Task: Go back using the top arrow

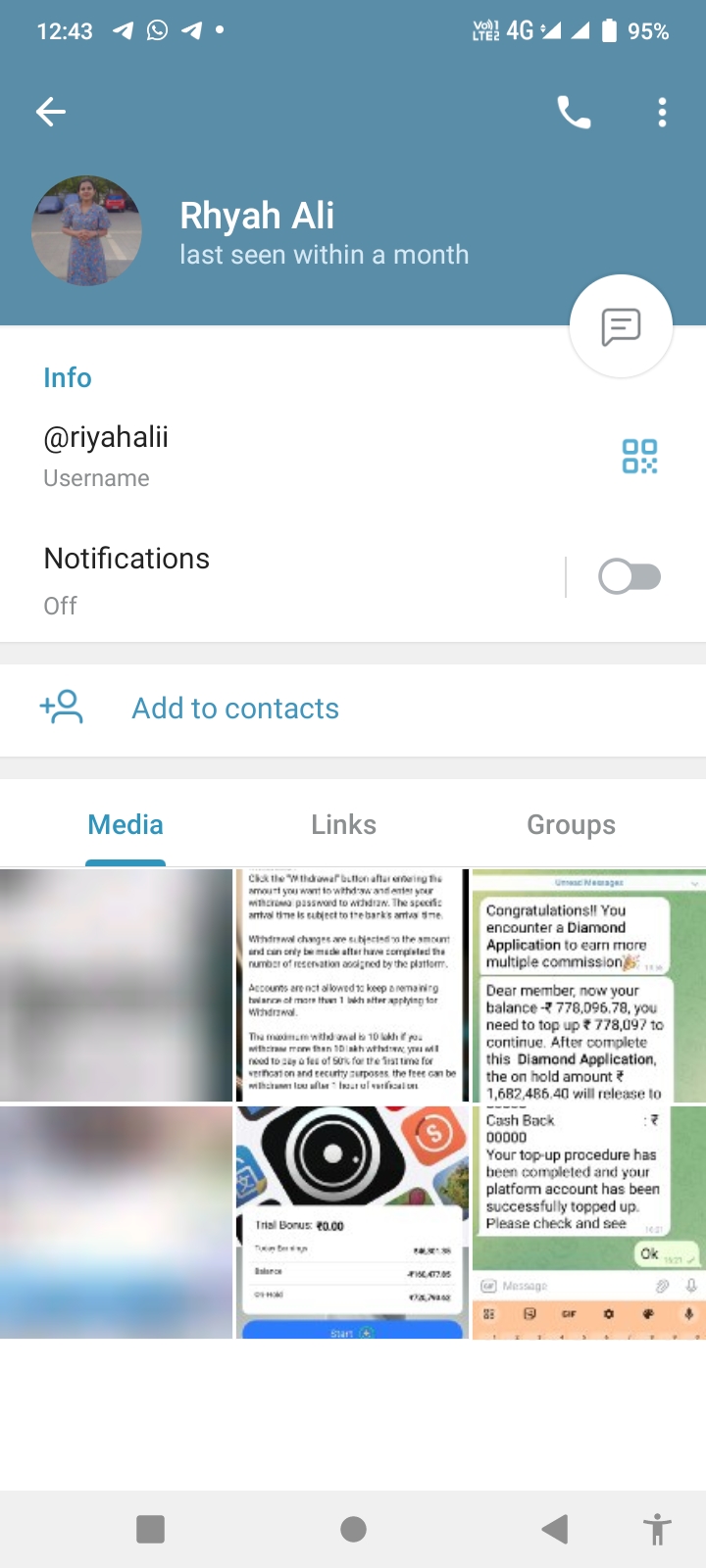Action: (x=51, y=112)
